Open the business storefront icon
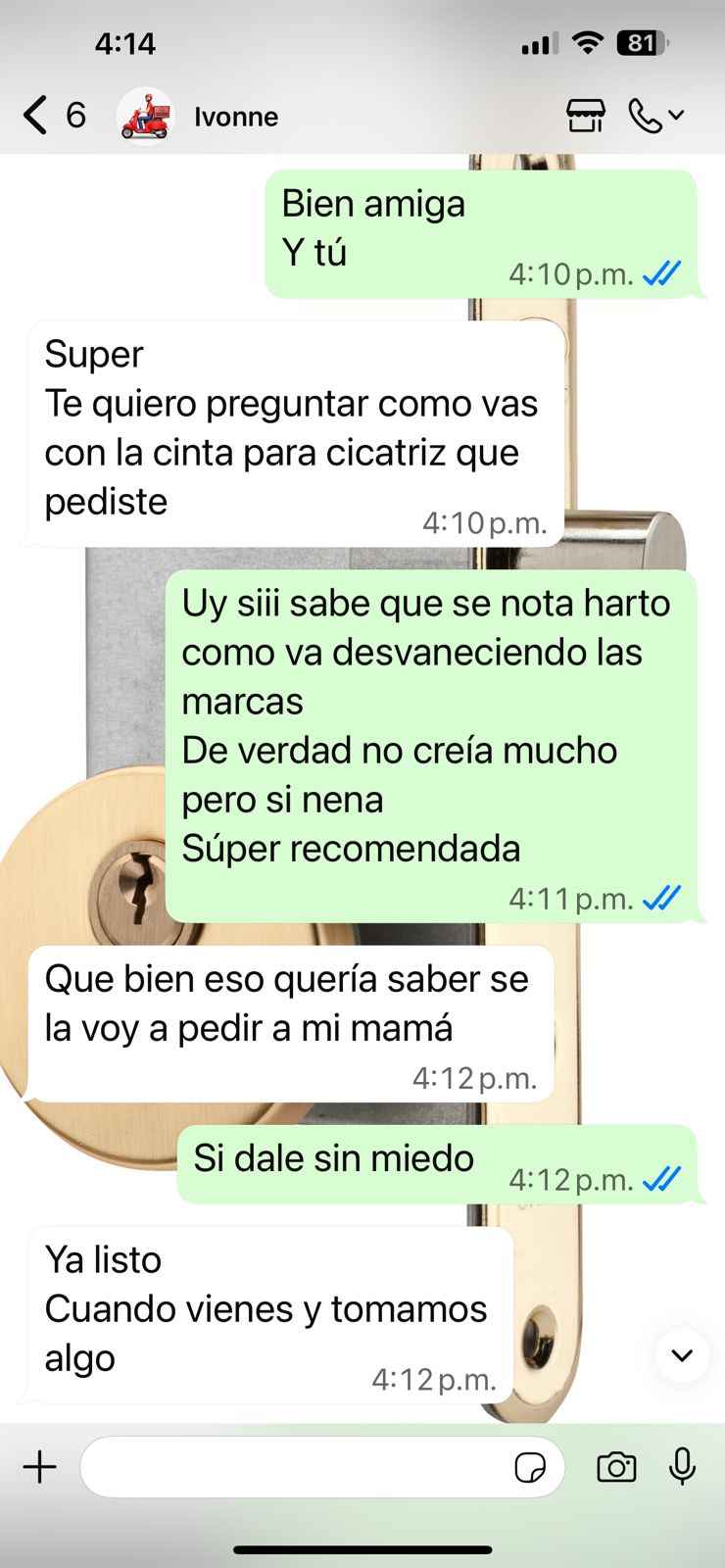This screenshot has height=1568, width=725. [586, 116]
